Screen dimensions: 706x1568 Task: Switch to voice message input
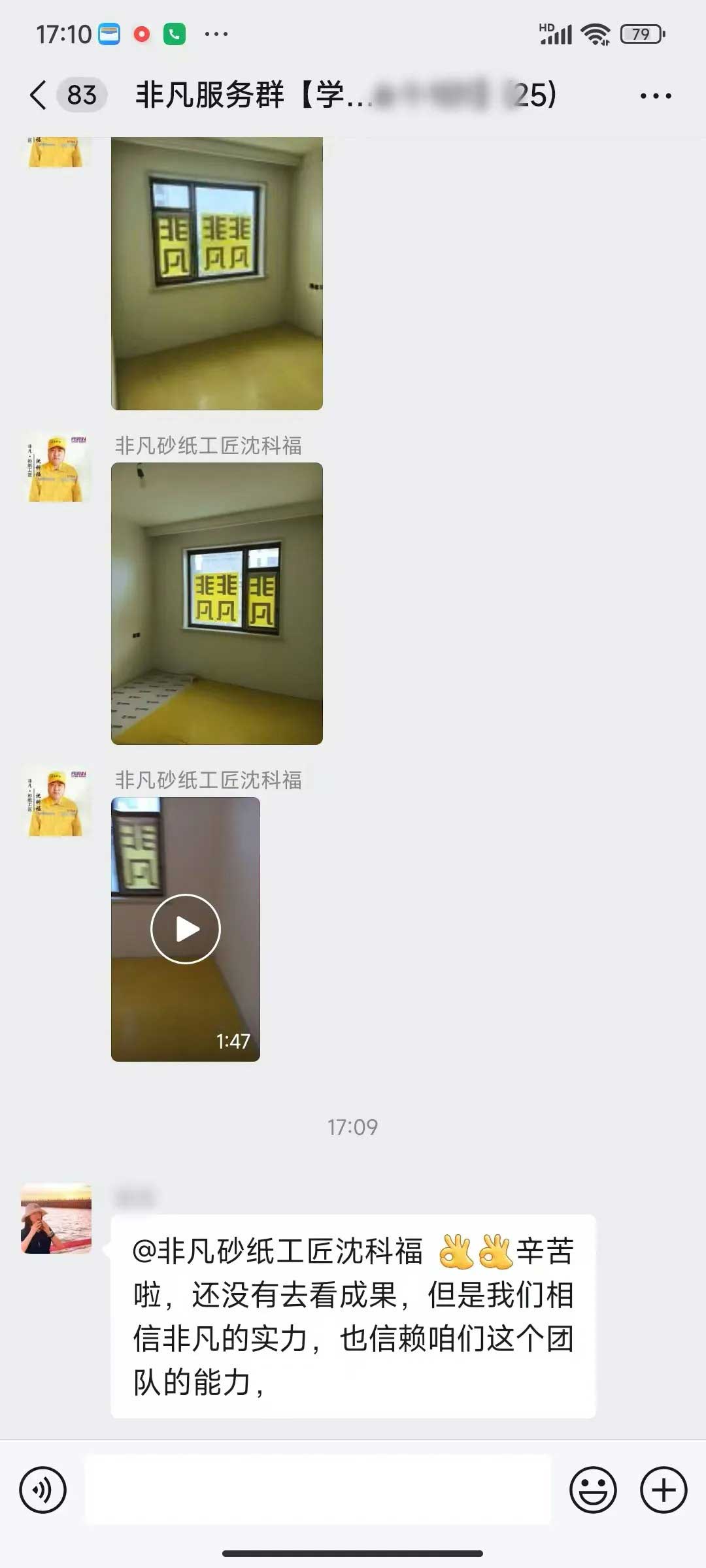43,1490
